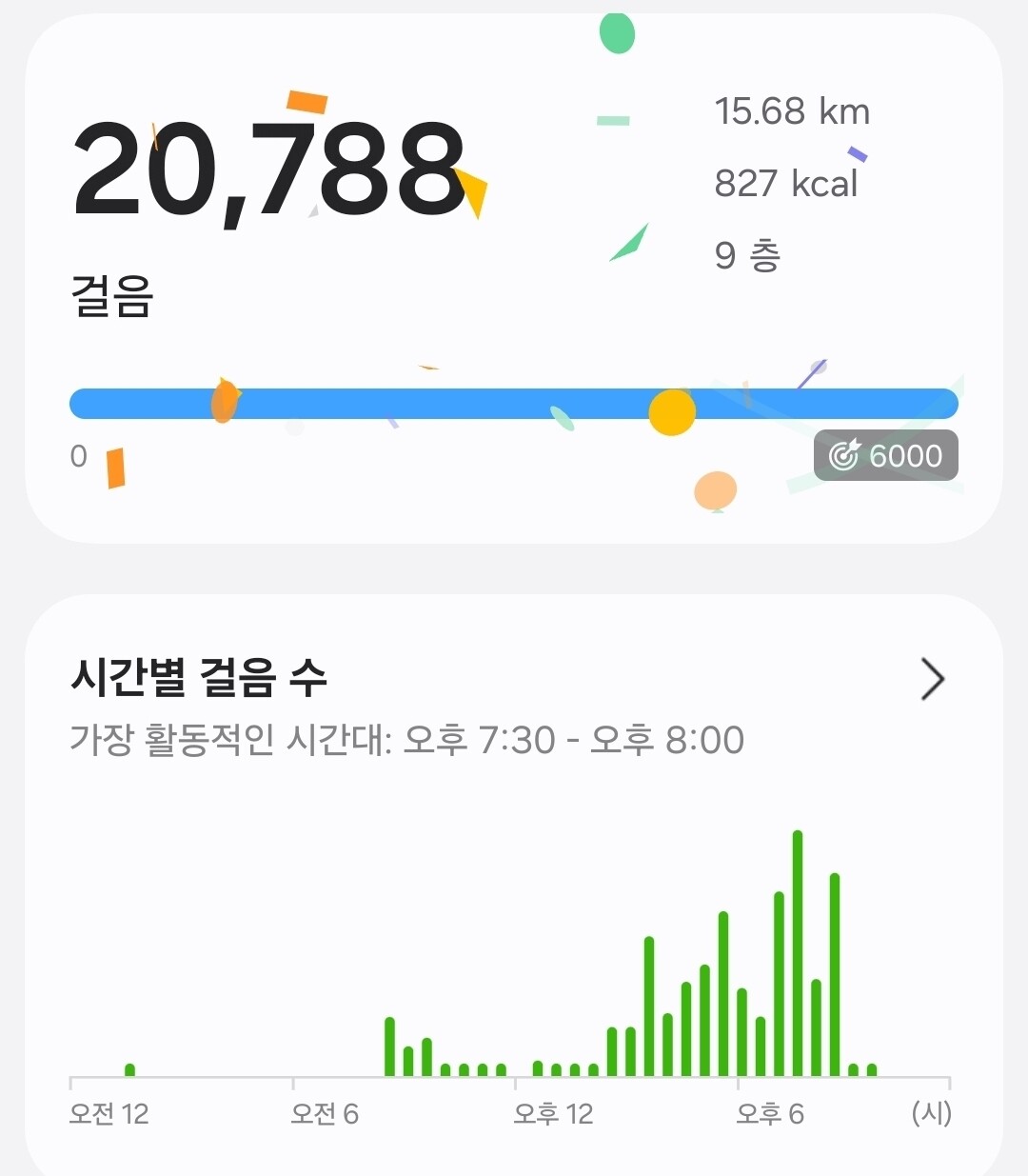Tap the 6000 step goal badge
Image resolution: width=1028 pixels, height=1176 pixels.
(x=886, y=456)
